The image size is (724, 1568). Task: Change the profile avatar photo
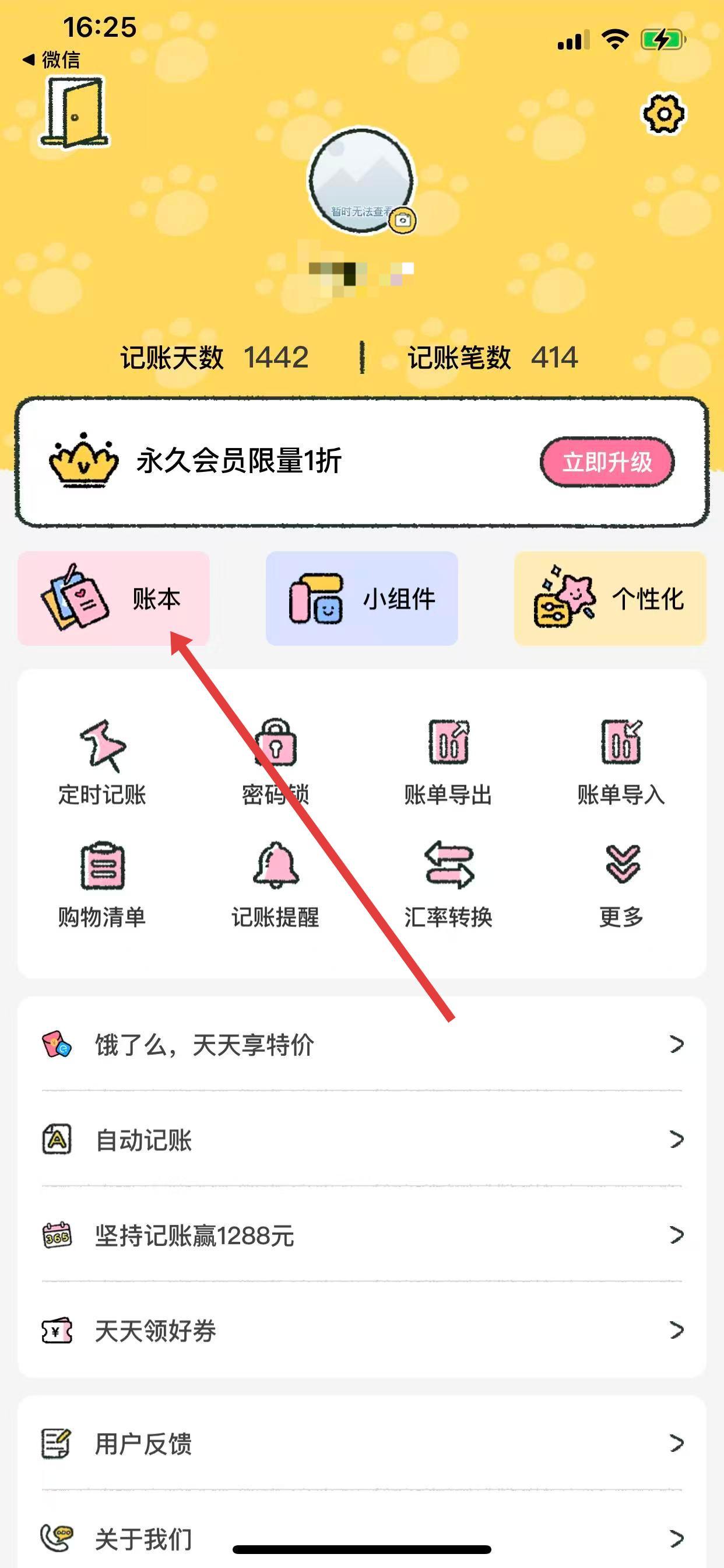[x=402, y=220]
